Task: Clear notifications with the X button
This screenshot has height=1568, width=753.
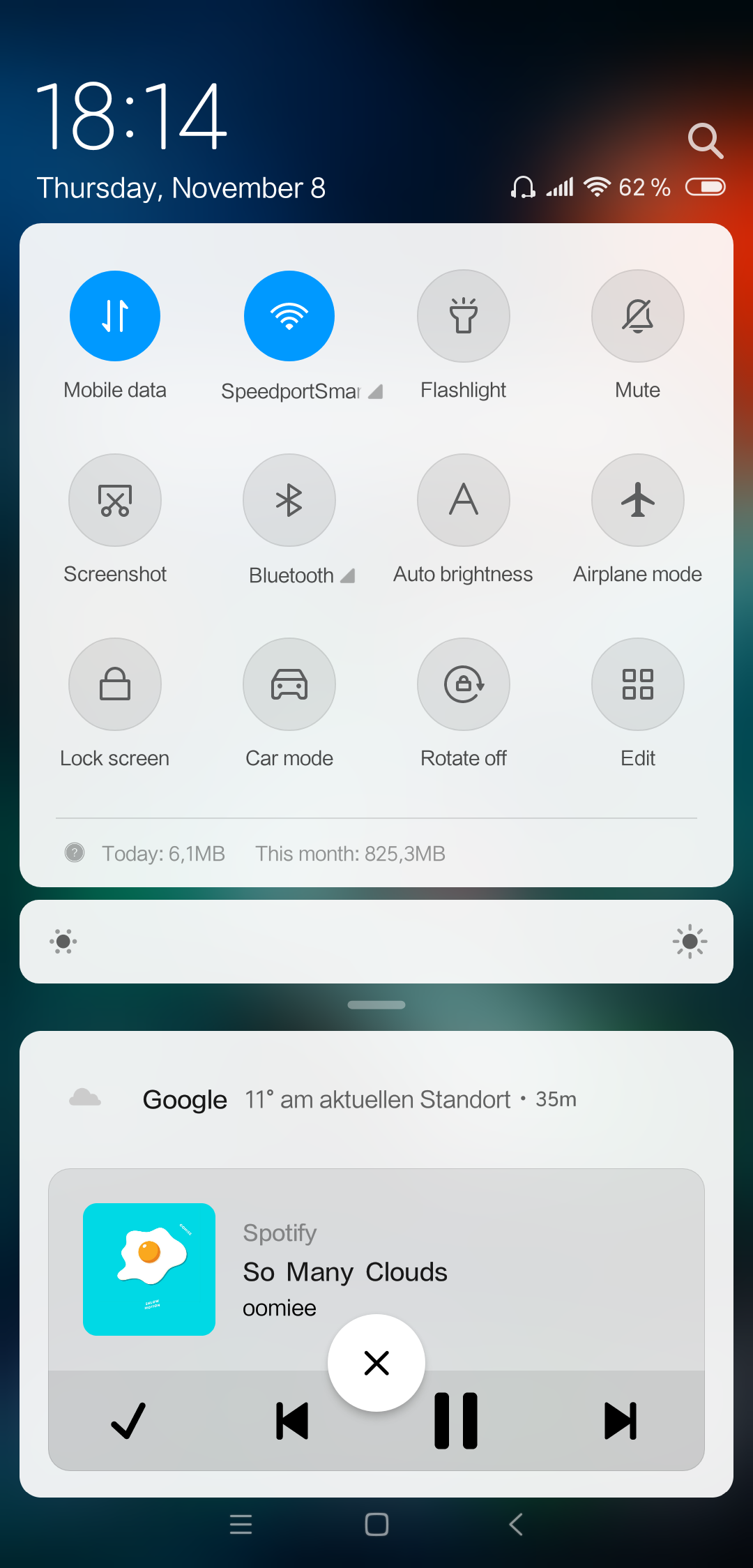Action: click(376, 1363)
